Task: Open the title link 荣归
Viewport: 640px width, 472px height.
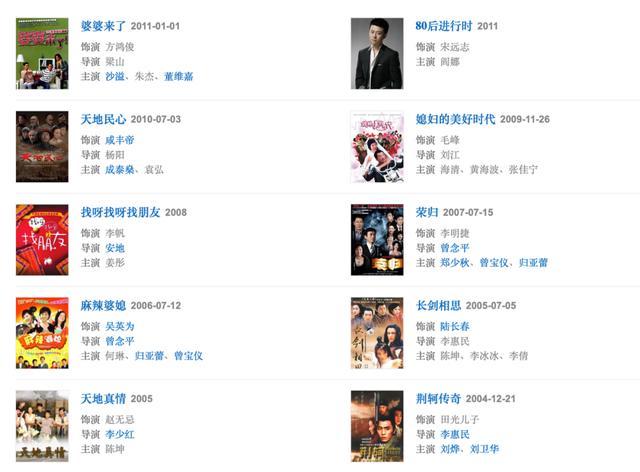Action: [427, 212]
